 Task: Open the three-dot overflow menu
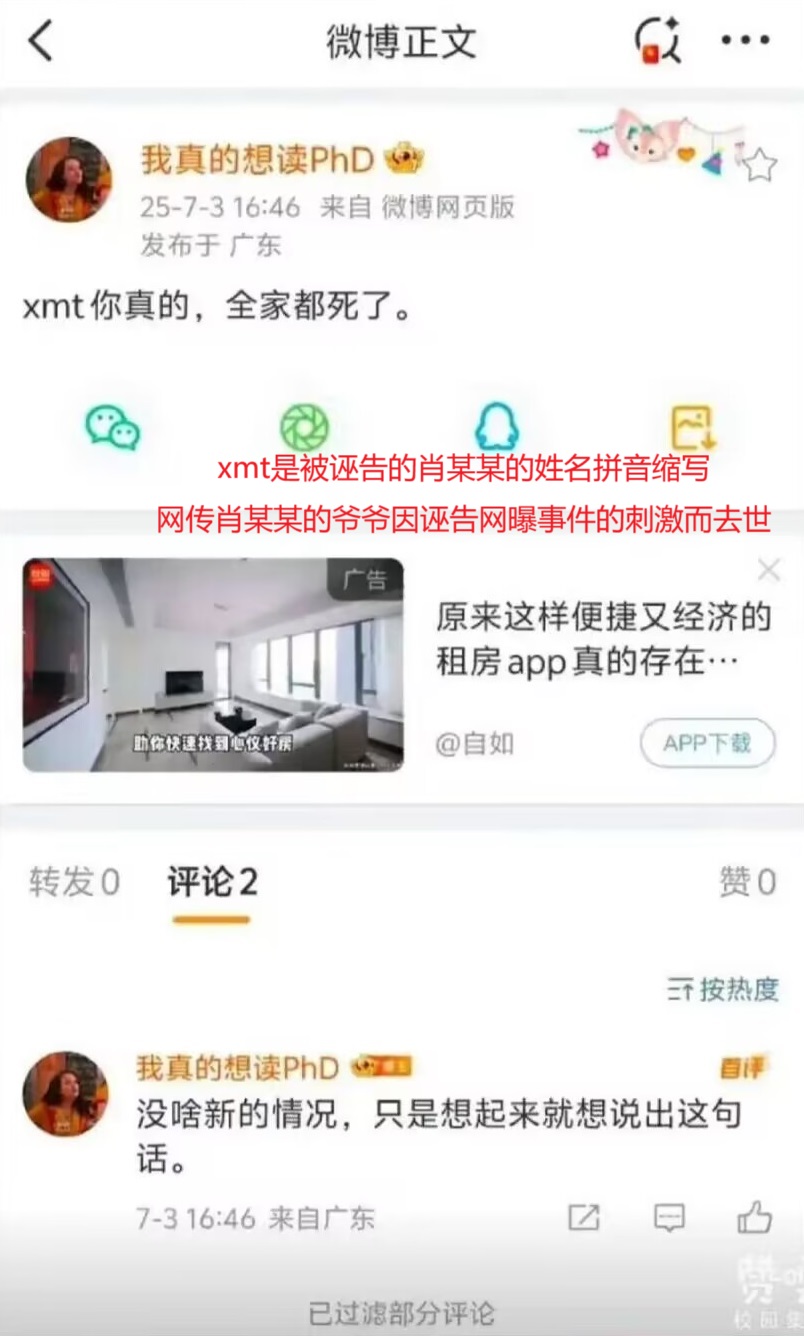745,41
